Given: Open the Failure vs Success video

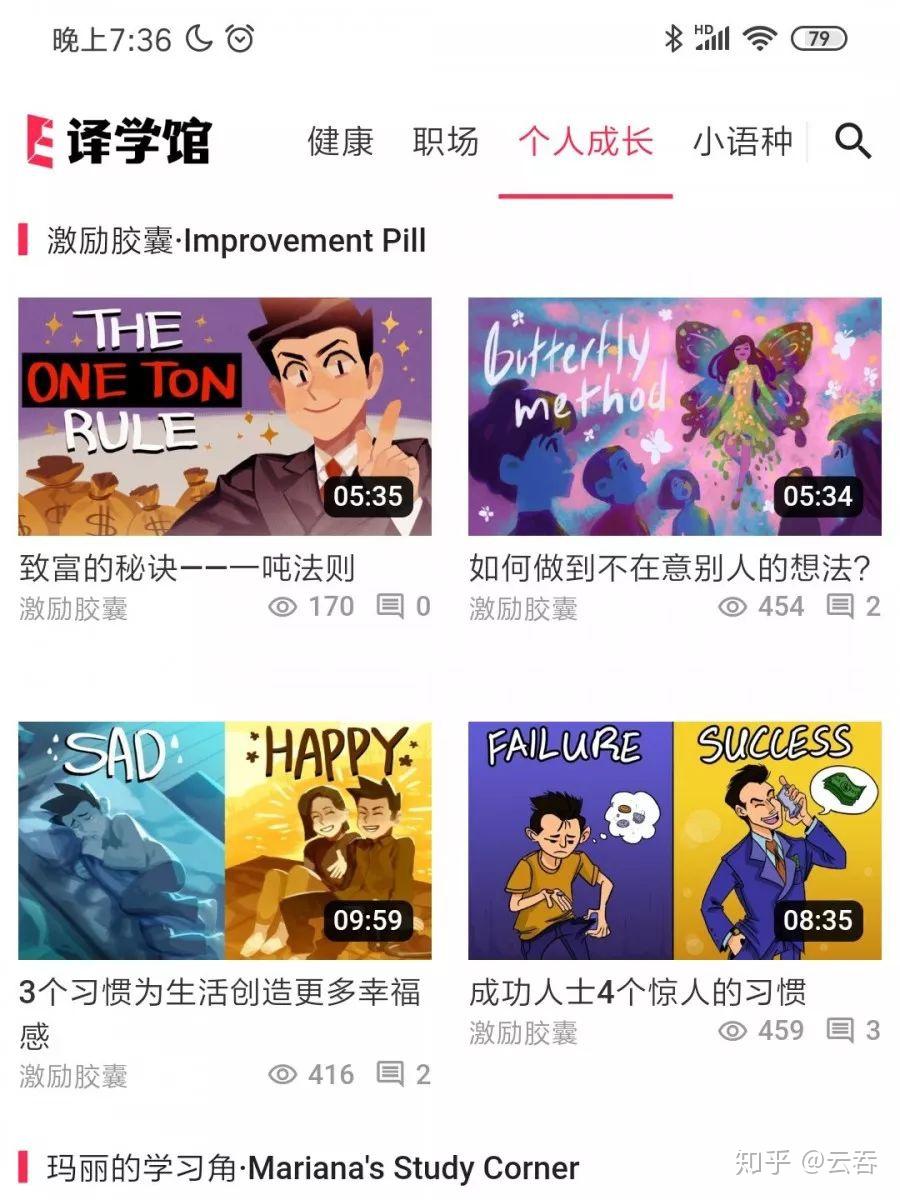Looking at the screenshot, I should [675, 841].
